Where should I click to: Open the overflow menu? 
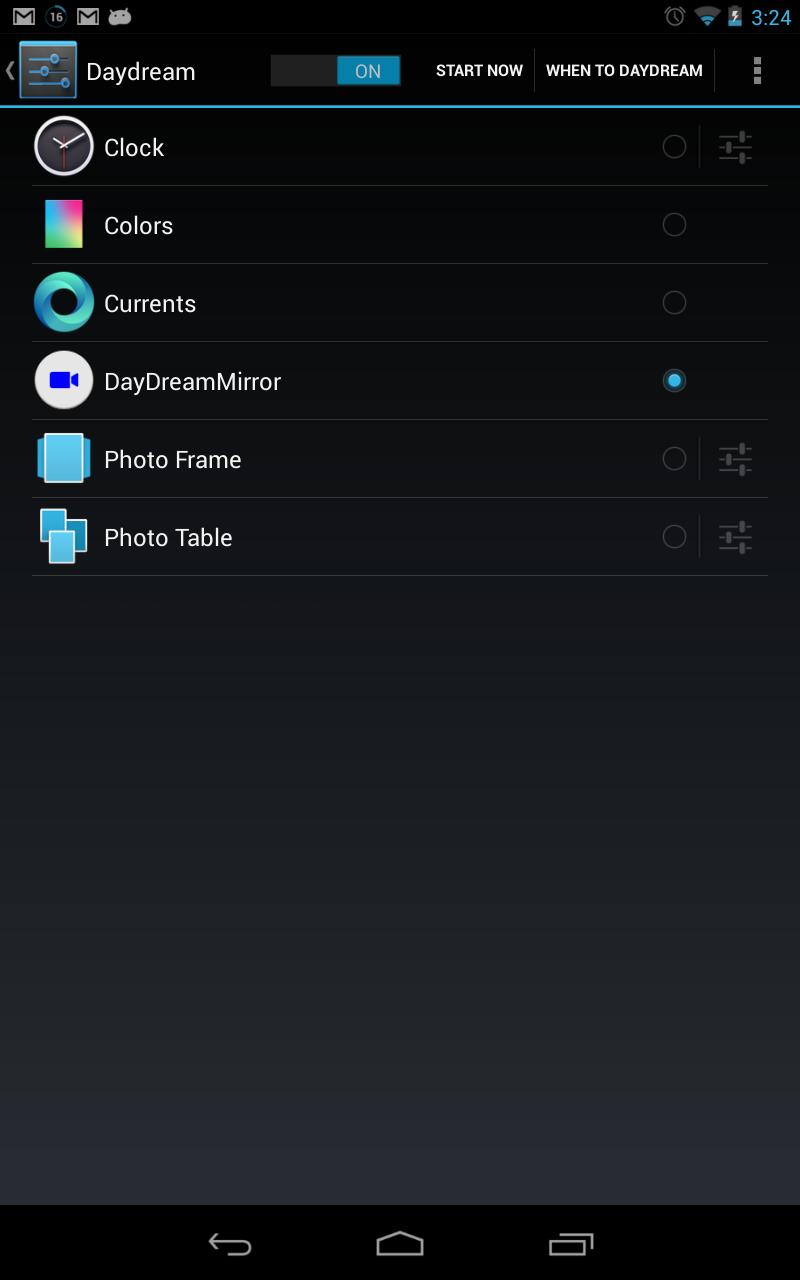pos(757,71)
